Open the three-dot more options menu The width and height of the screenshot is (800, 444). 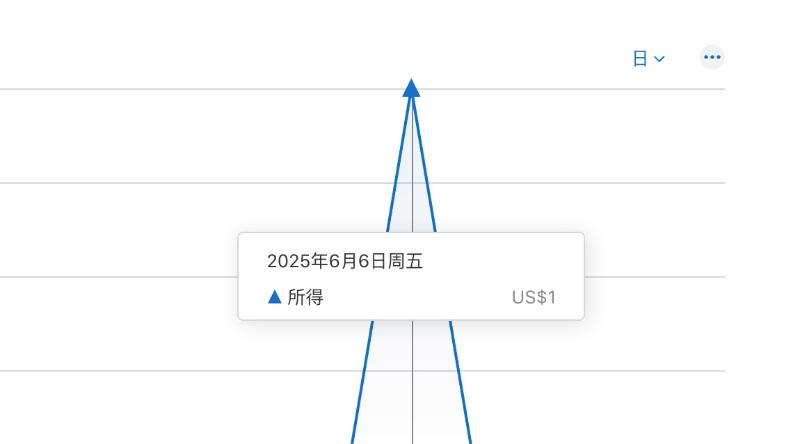pyautogui.click(x=712, y=57)
